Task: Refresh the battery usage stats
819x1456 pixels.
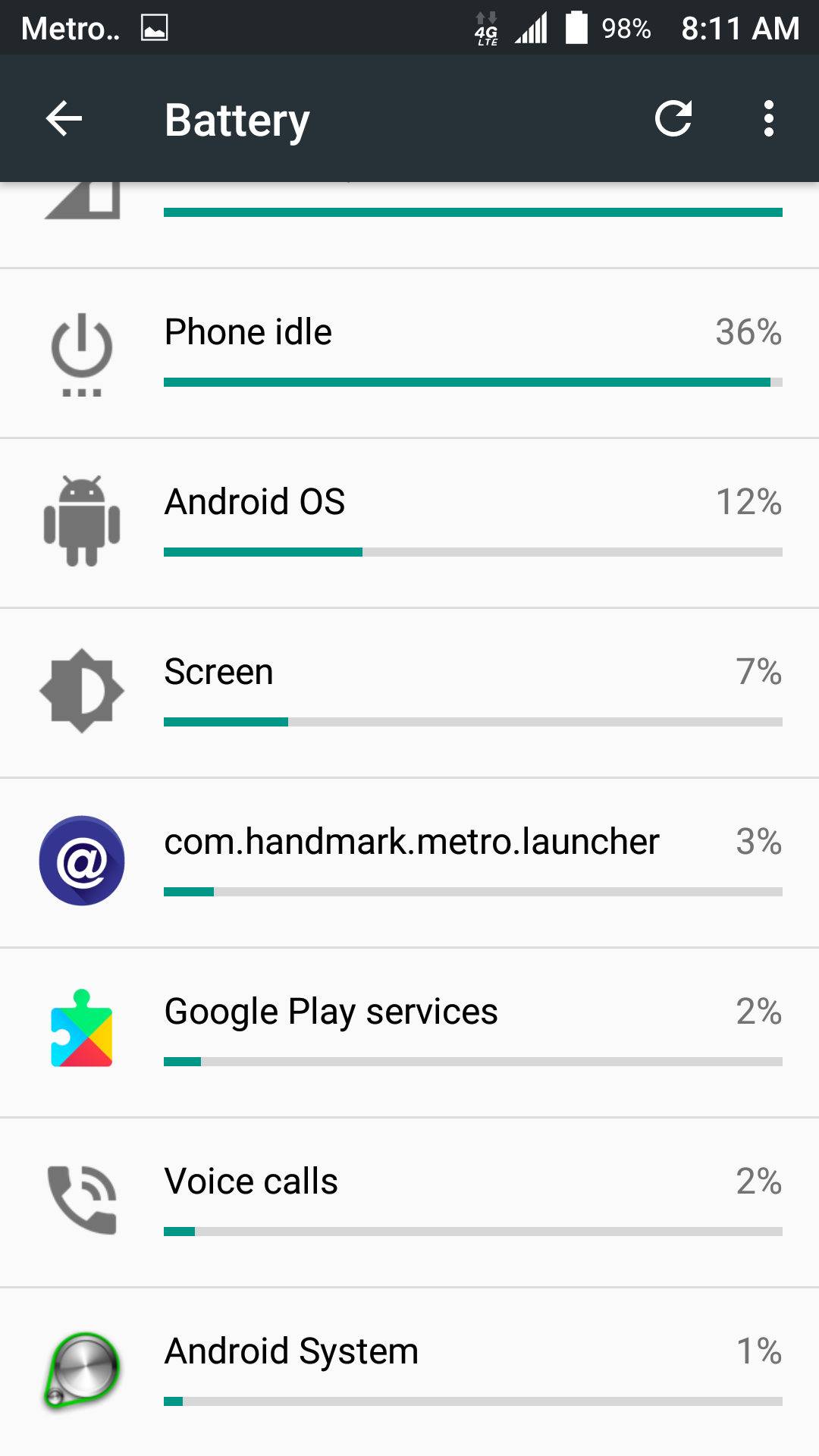Action: 673,118
